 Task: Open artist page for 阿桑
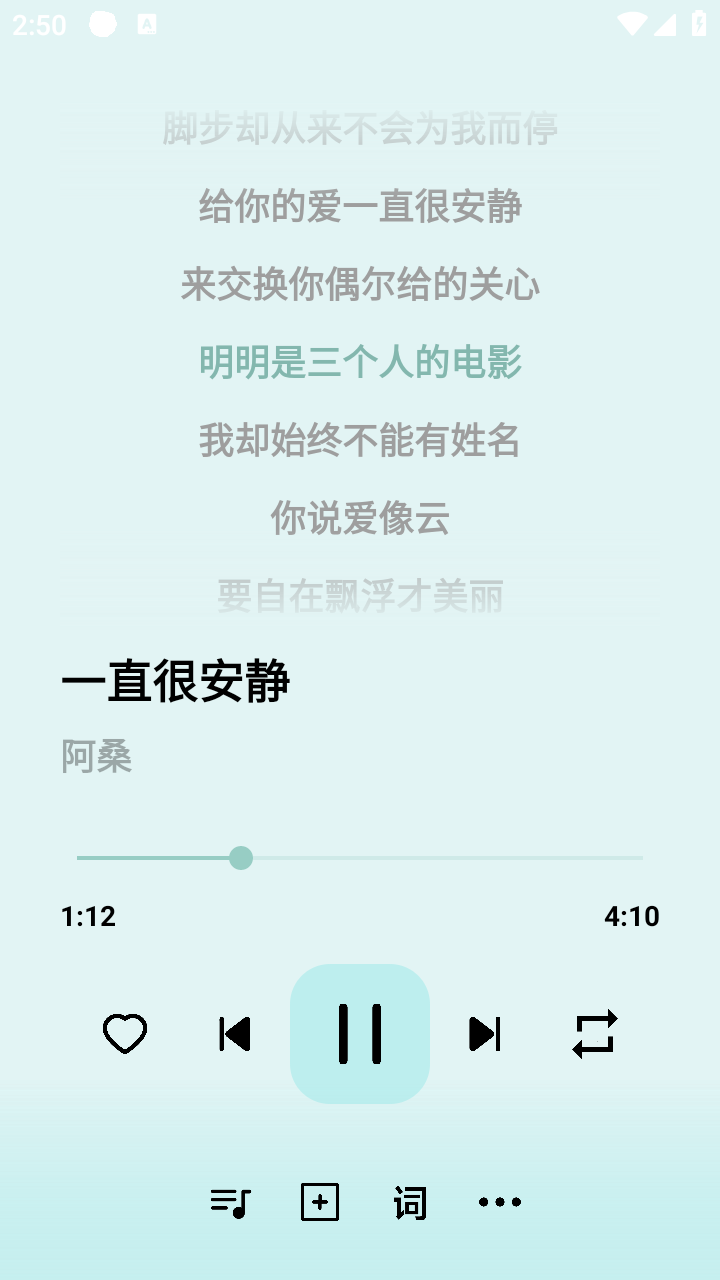click(96, 757)
